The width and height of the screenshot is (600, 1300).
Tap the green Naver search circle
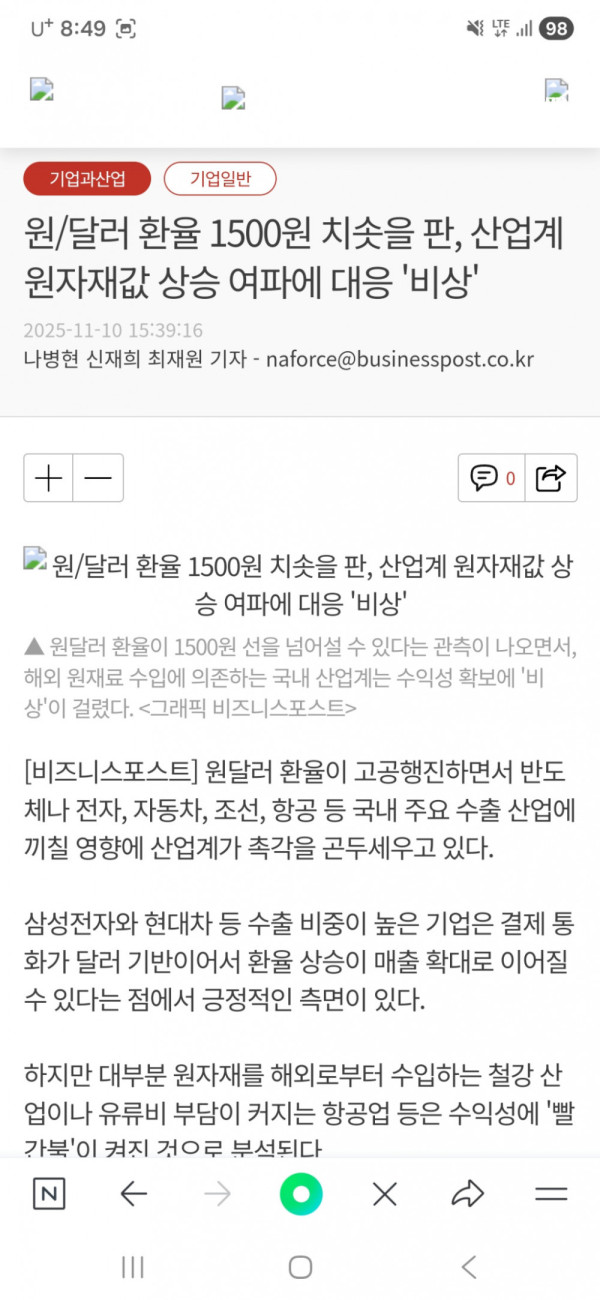[x=301, y=1193]
